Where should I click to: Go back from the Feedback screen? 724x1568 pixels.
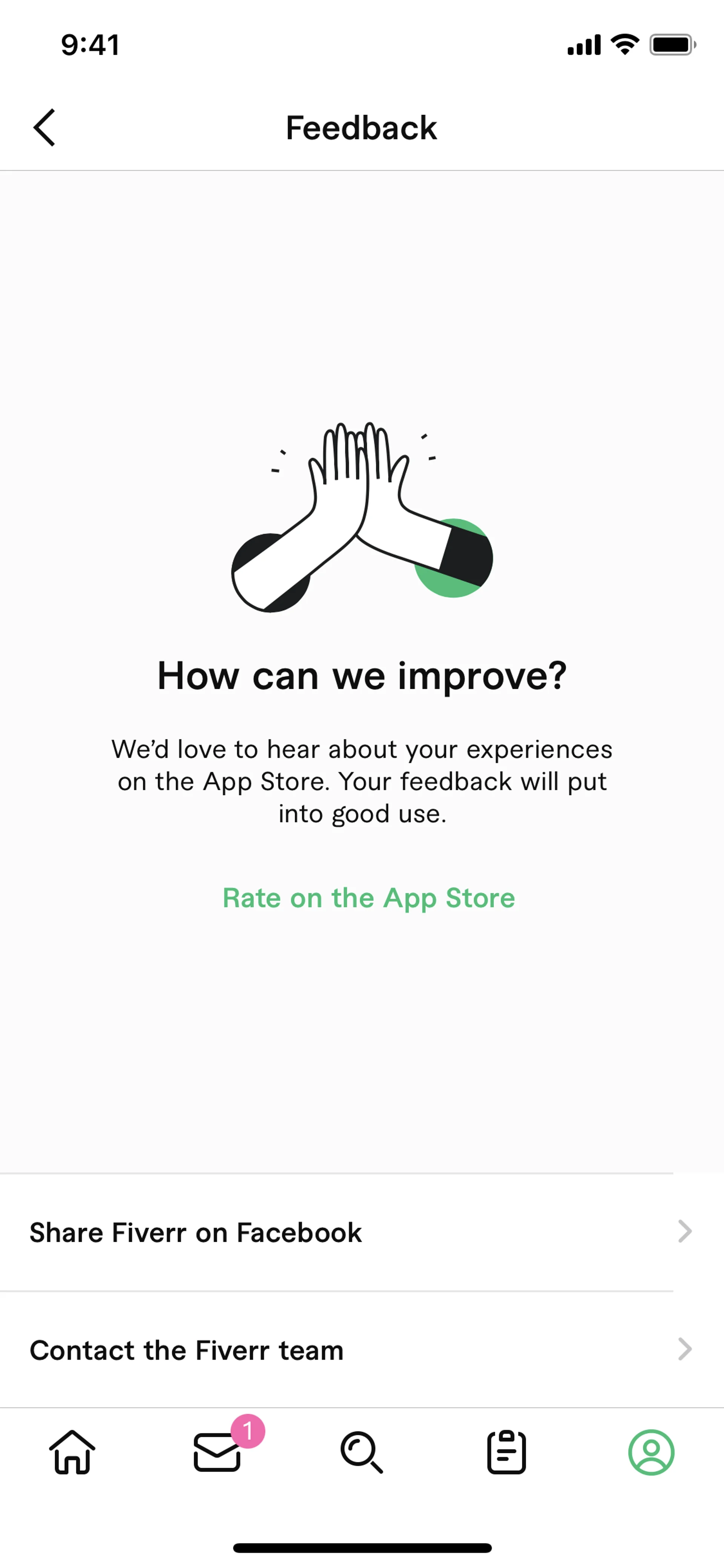click(44, 128)
